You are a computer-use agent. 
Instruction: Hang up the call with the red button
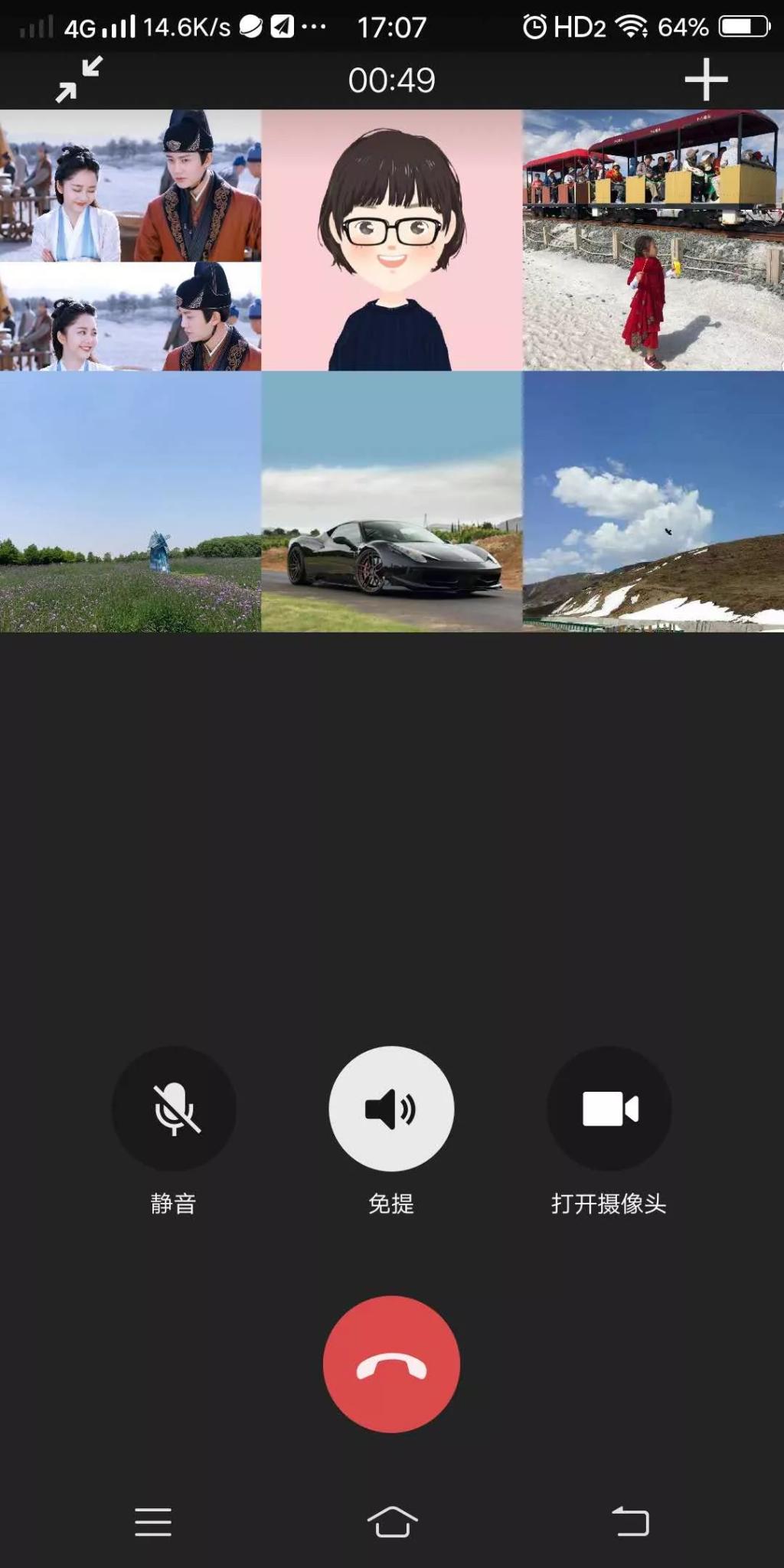coord(391,1364)
